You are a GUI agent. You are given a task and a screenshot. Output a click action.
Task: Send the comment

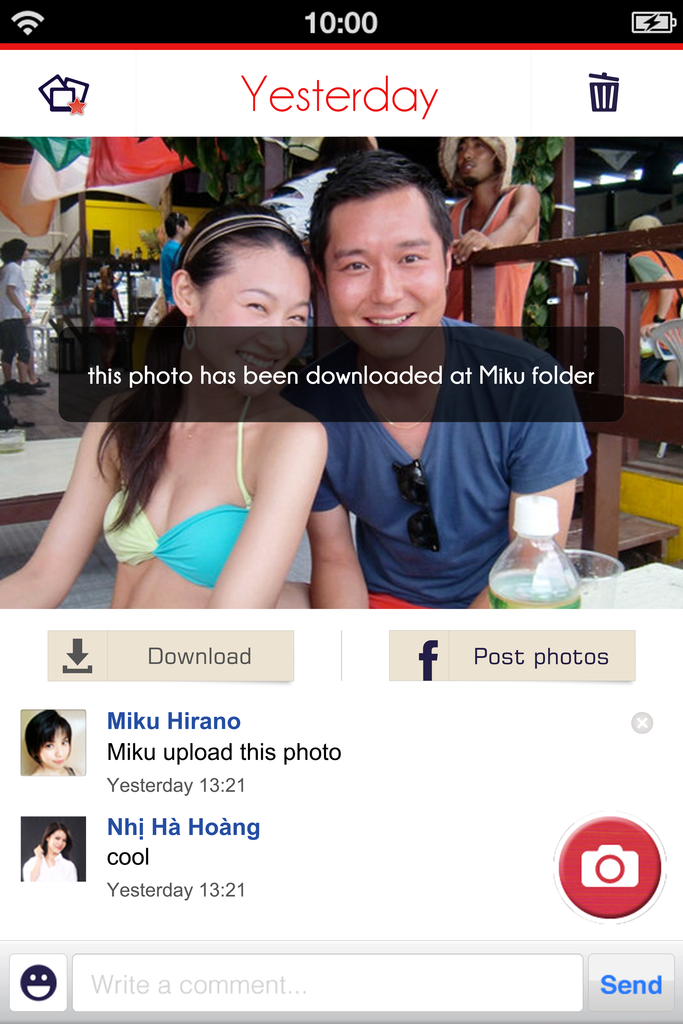pos(631,983)
